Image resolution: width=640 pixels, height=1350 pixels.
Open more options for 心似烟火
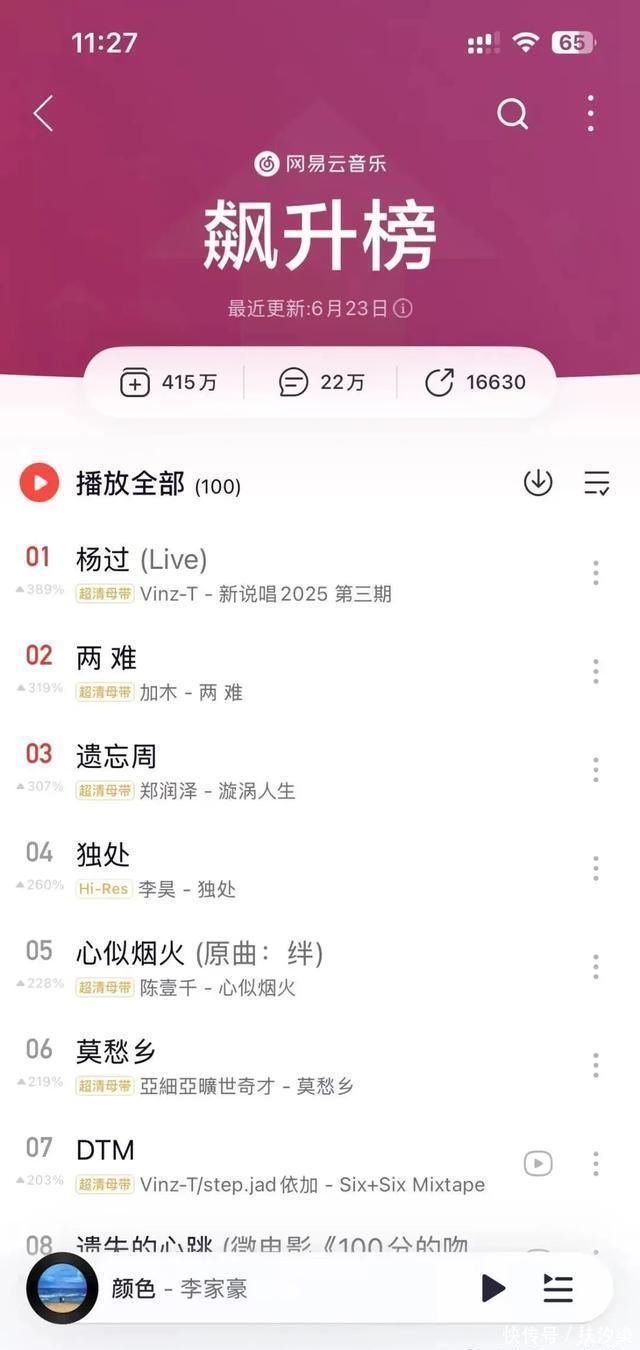click(595, 966)
